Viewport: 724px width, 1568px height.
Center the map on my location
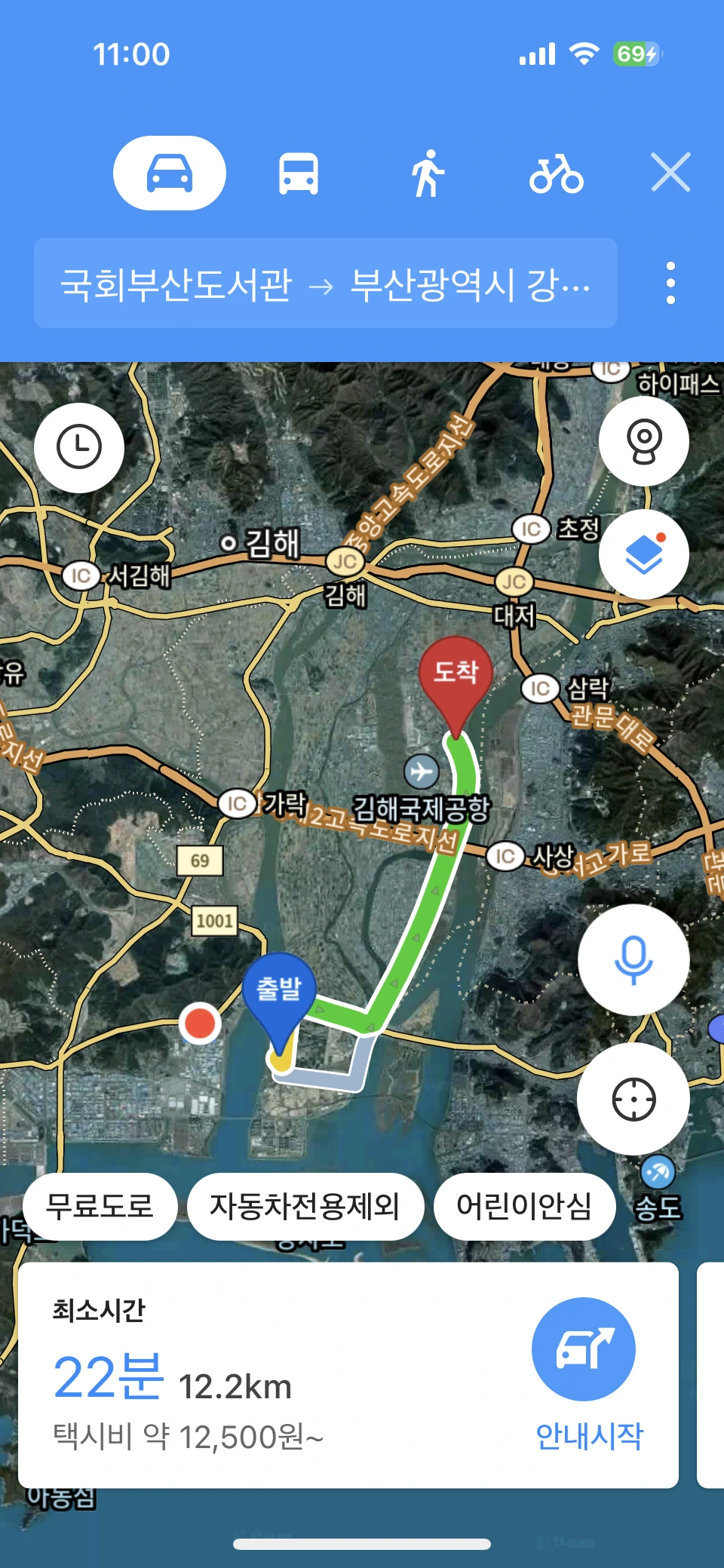(633, 1100)
